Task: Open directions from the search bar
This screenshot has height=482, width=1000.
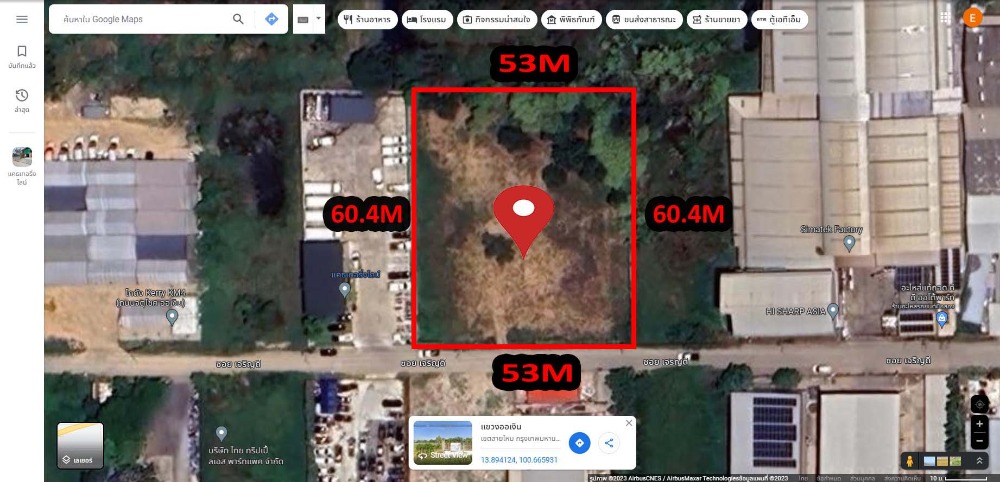Action: click(x=271, y=19)
